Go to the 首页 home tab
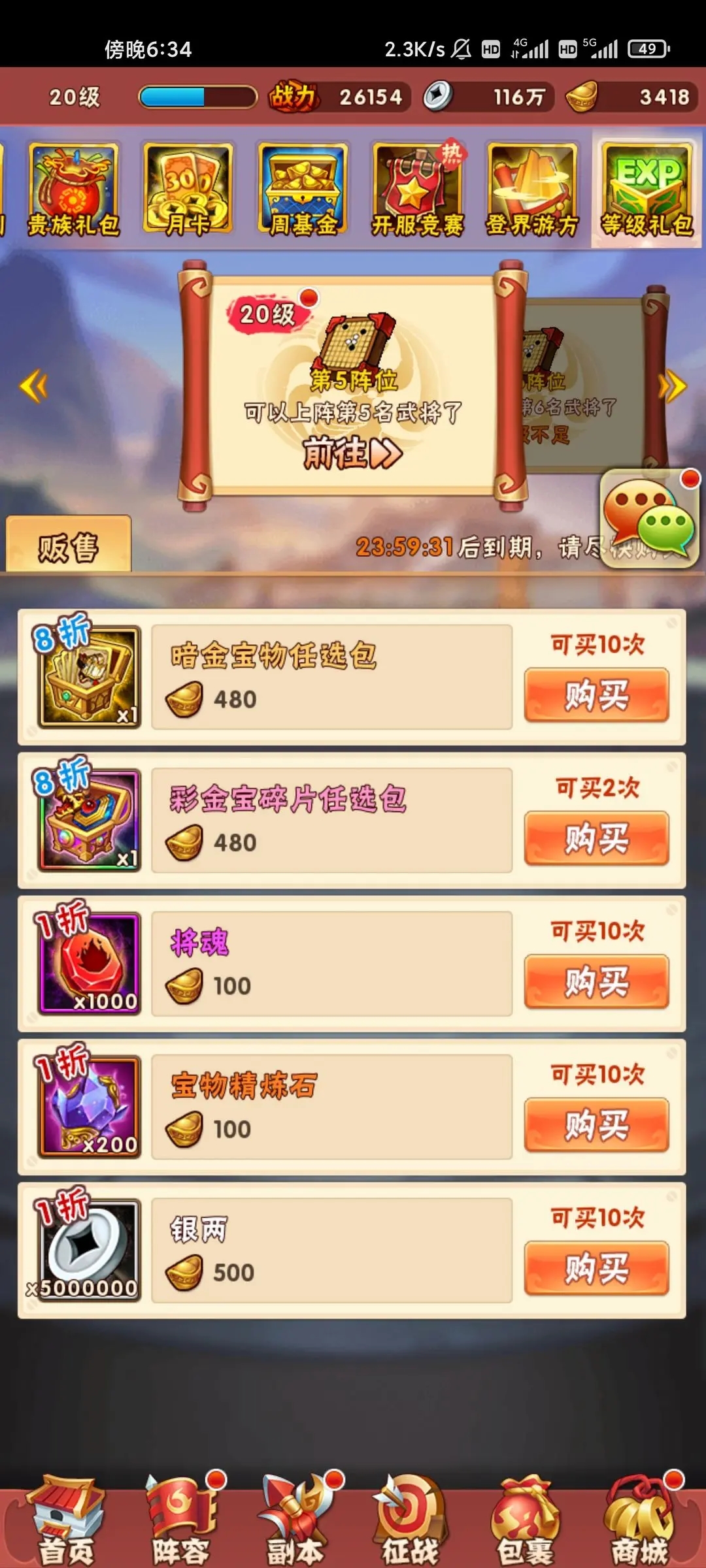The height and width of the screenshot is (1568, 706). click(x=65, y=1522)
